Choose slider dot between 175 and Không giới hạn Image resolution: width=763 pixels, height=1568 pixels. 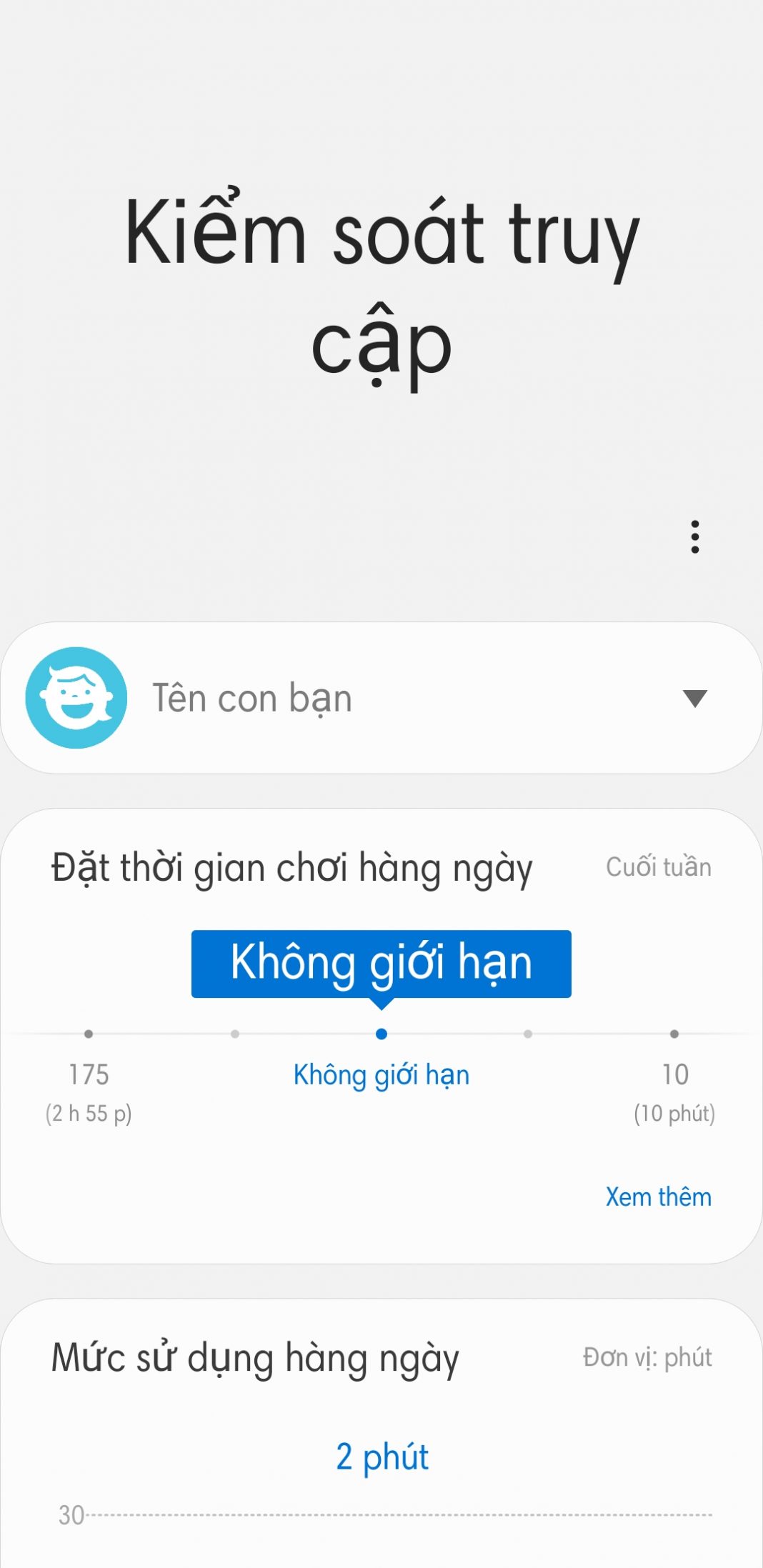tap(235, 1034)
